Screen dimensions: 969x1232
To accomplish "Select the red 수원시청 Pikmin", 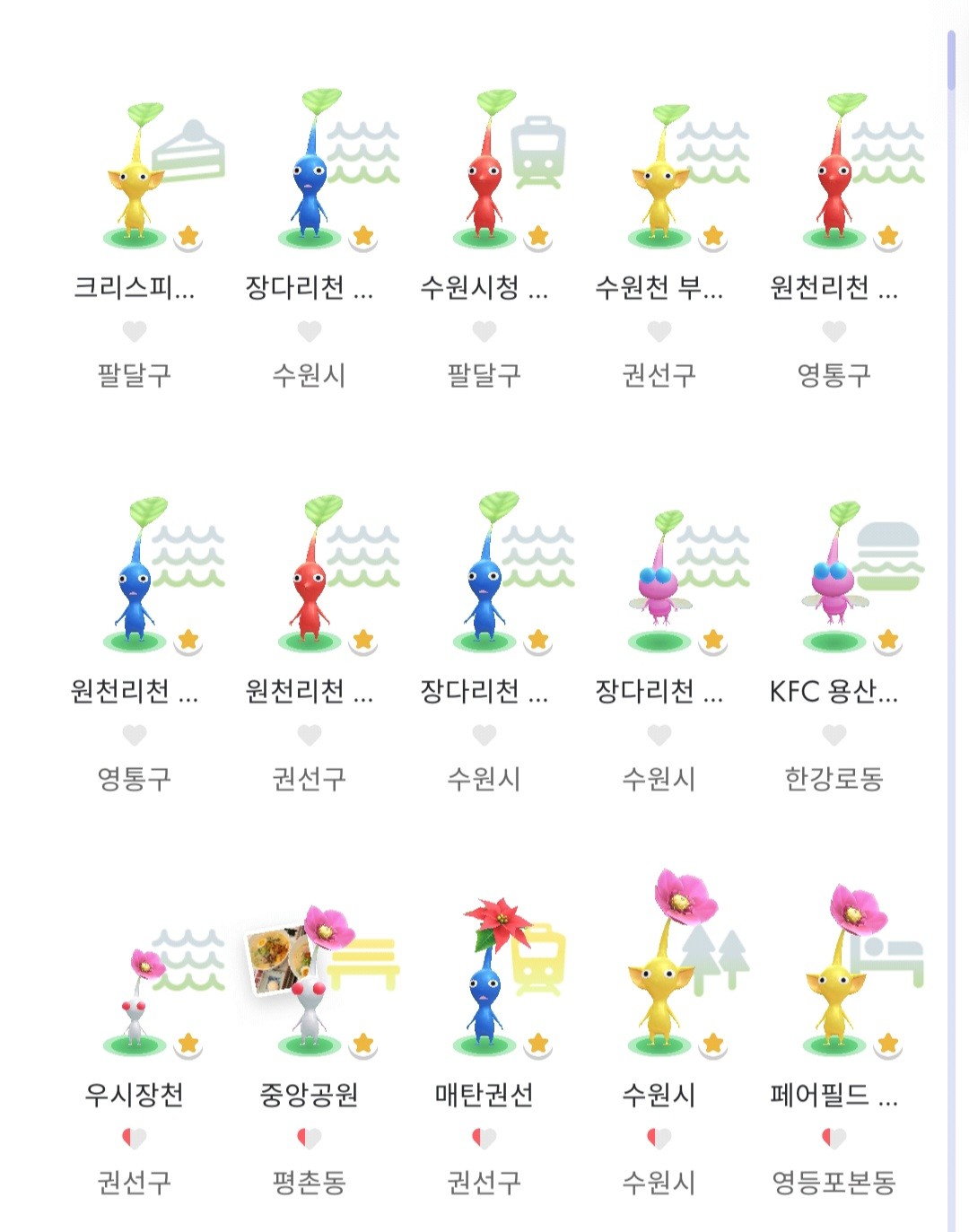I will click(484, 179).
